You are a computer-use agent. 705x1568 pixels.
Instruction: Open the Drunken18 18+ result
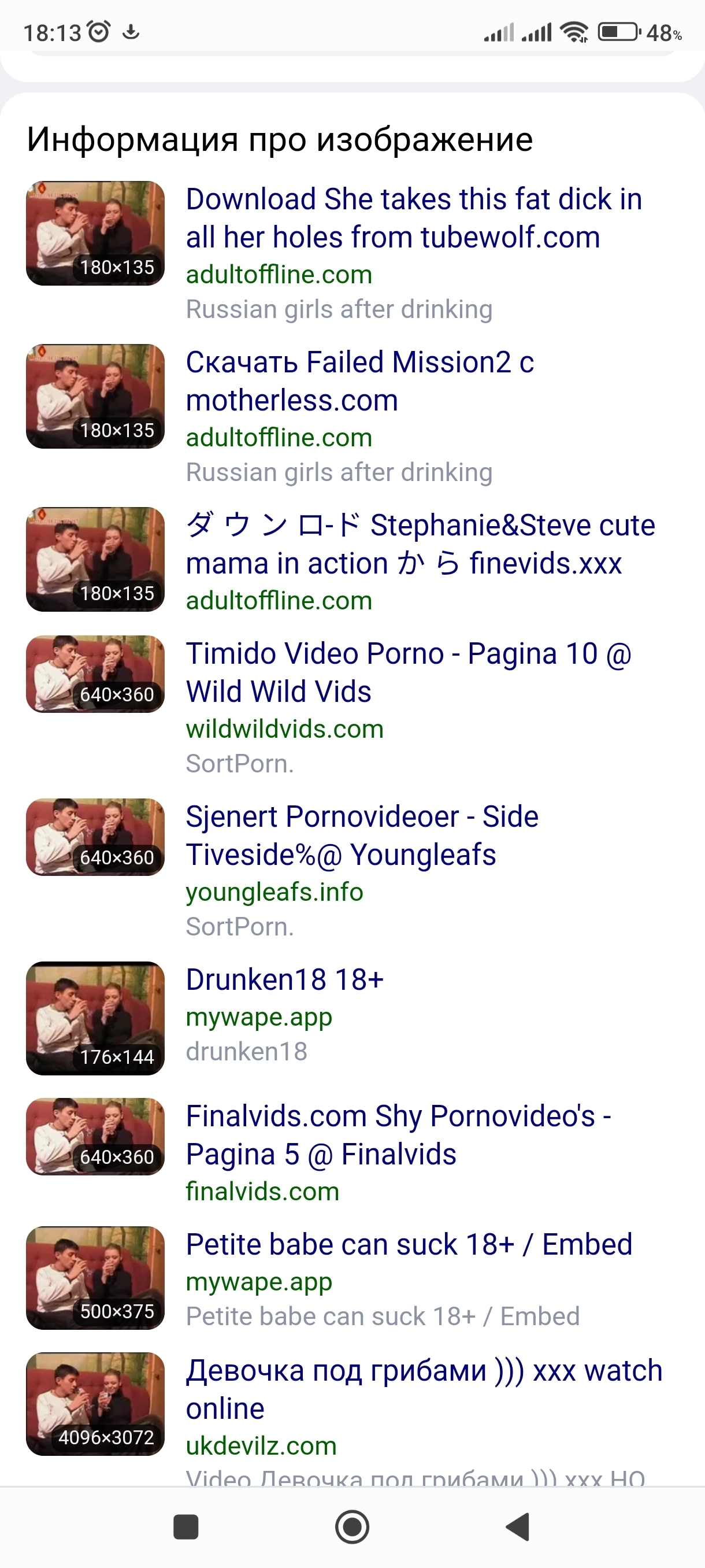coord(285,980)
